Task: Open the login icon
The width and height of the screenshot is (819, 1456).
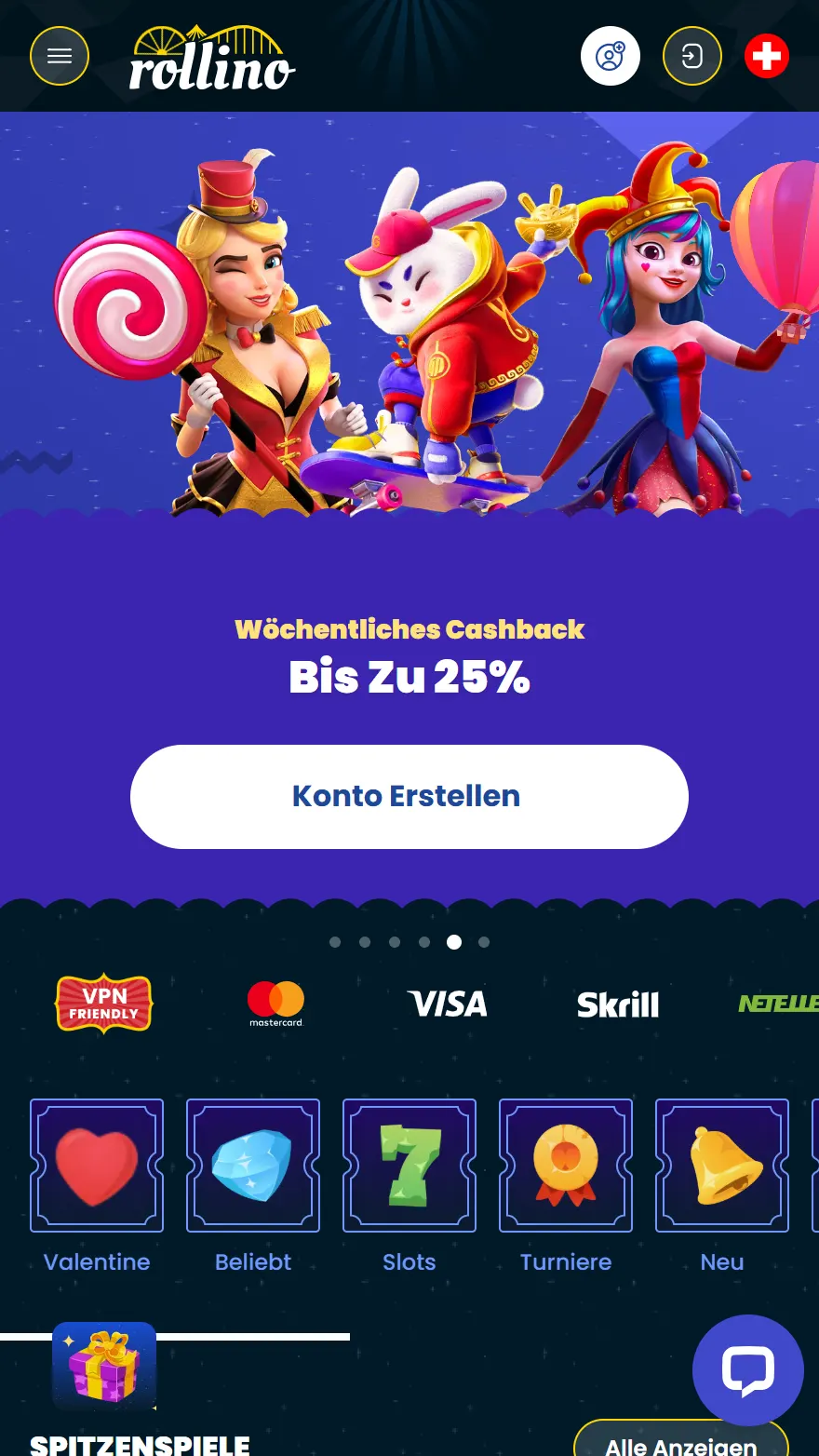Action: coord(691,57)
